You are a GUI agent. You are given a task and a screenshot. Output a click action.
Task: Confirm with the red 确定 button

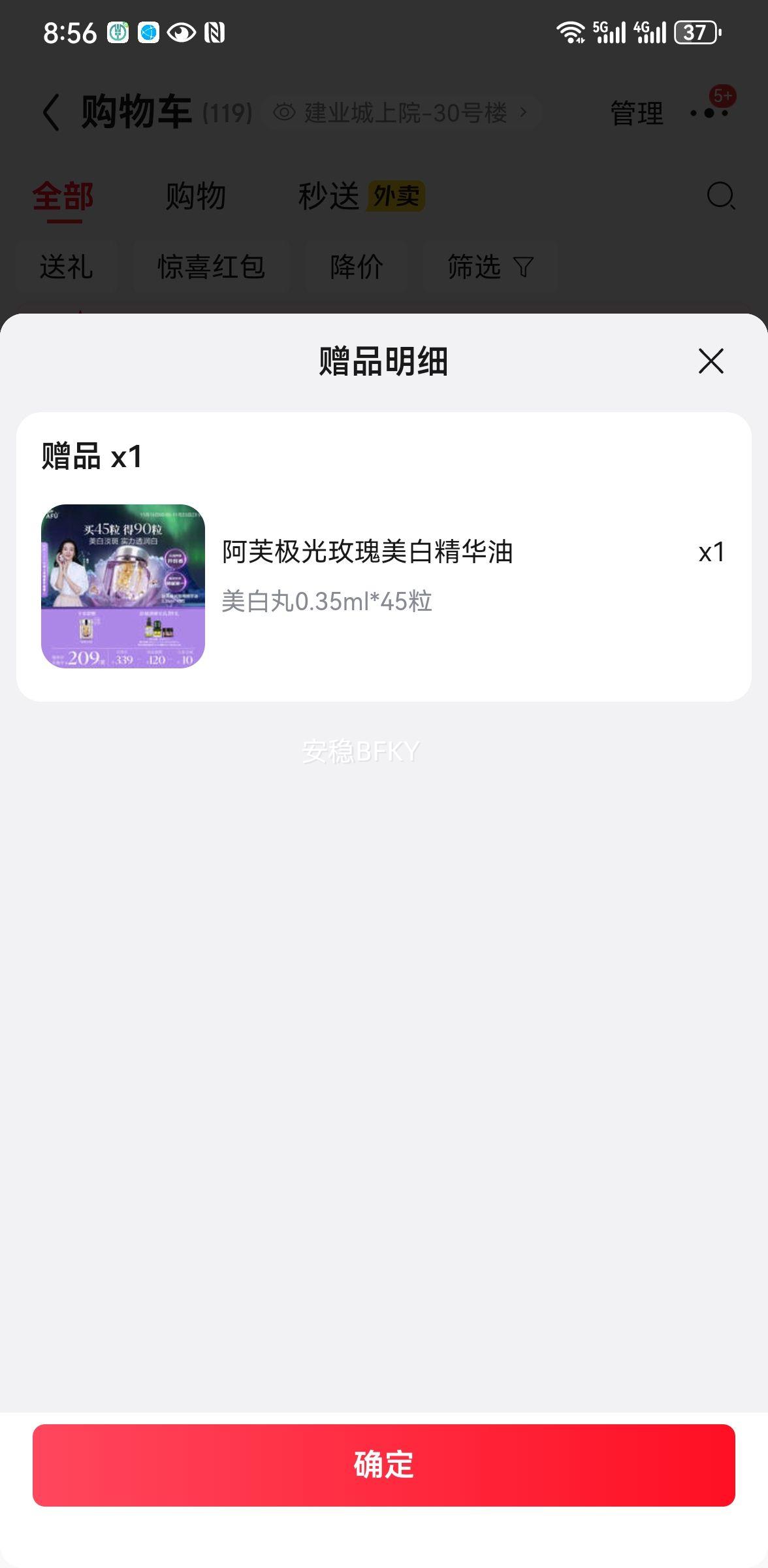(x=384, y=1465)
